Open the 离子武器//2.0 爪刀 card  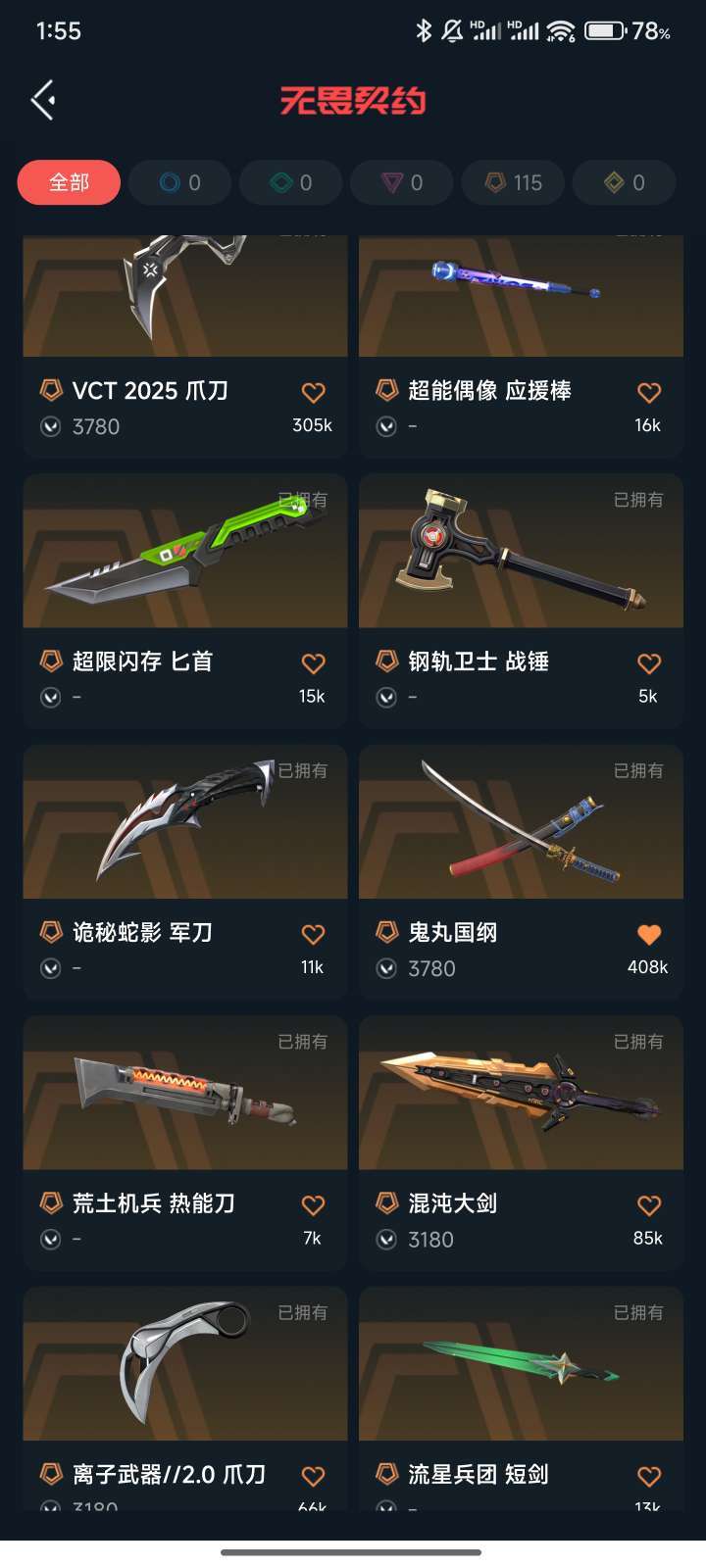click(185, 1397)
